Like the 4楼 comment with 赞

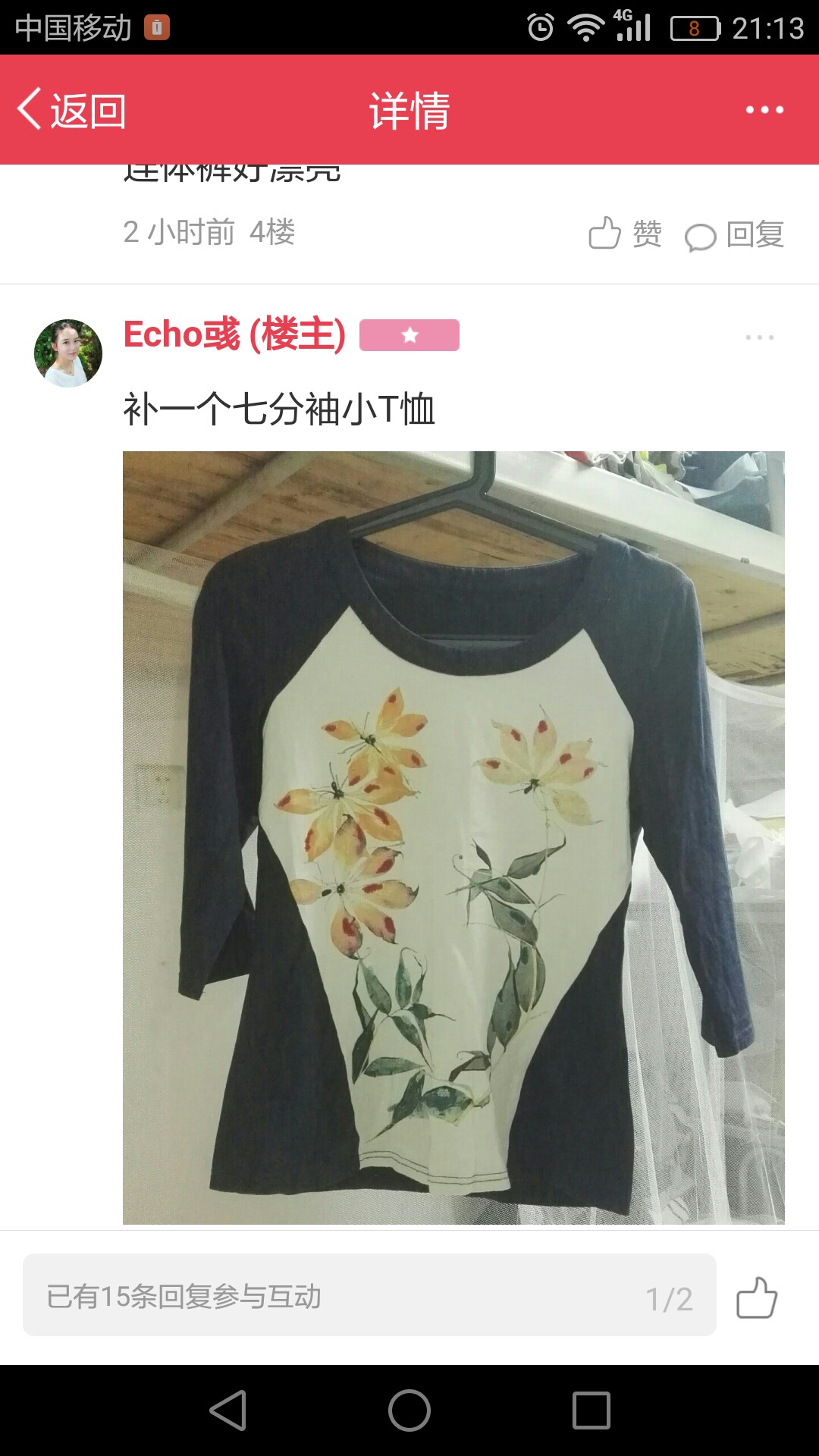(x=625, y=233)
